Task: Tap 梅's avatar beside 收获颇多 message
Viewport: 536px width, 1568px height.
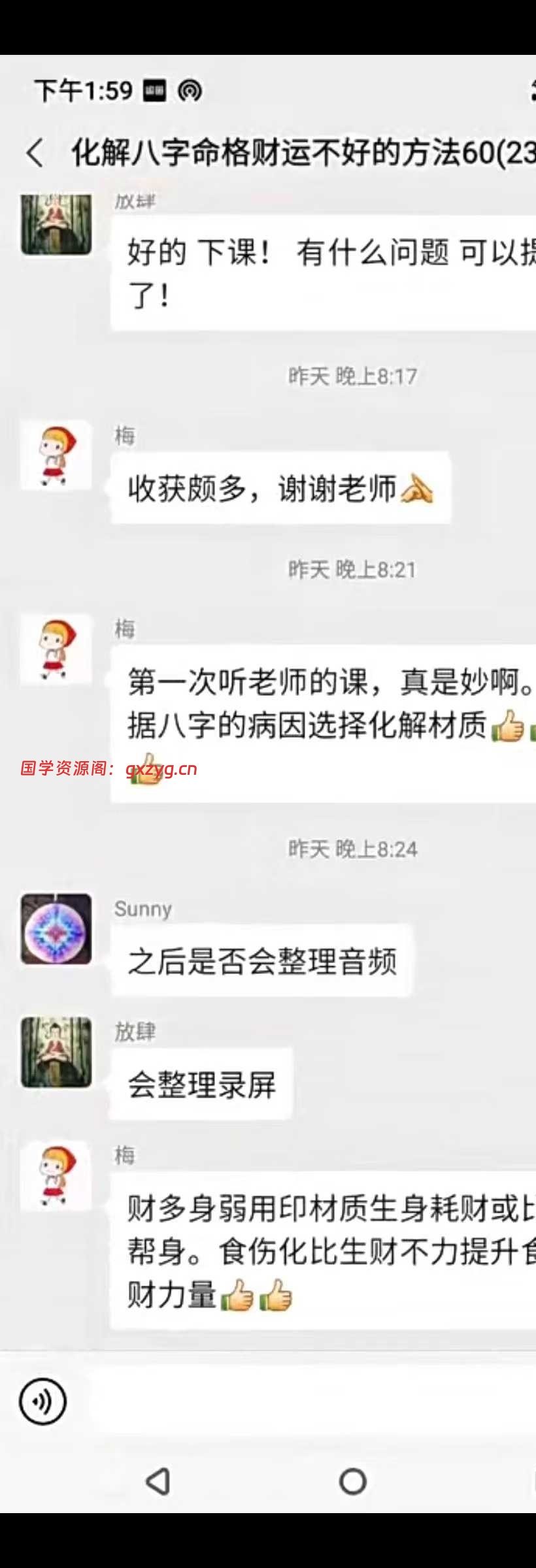Action: coord(56,455)
